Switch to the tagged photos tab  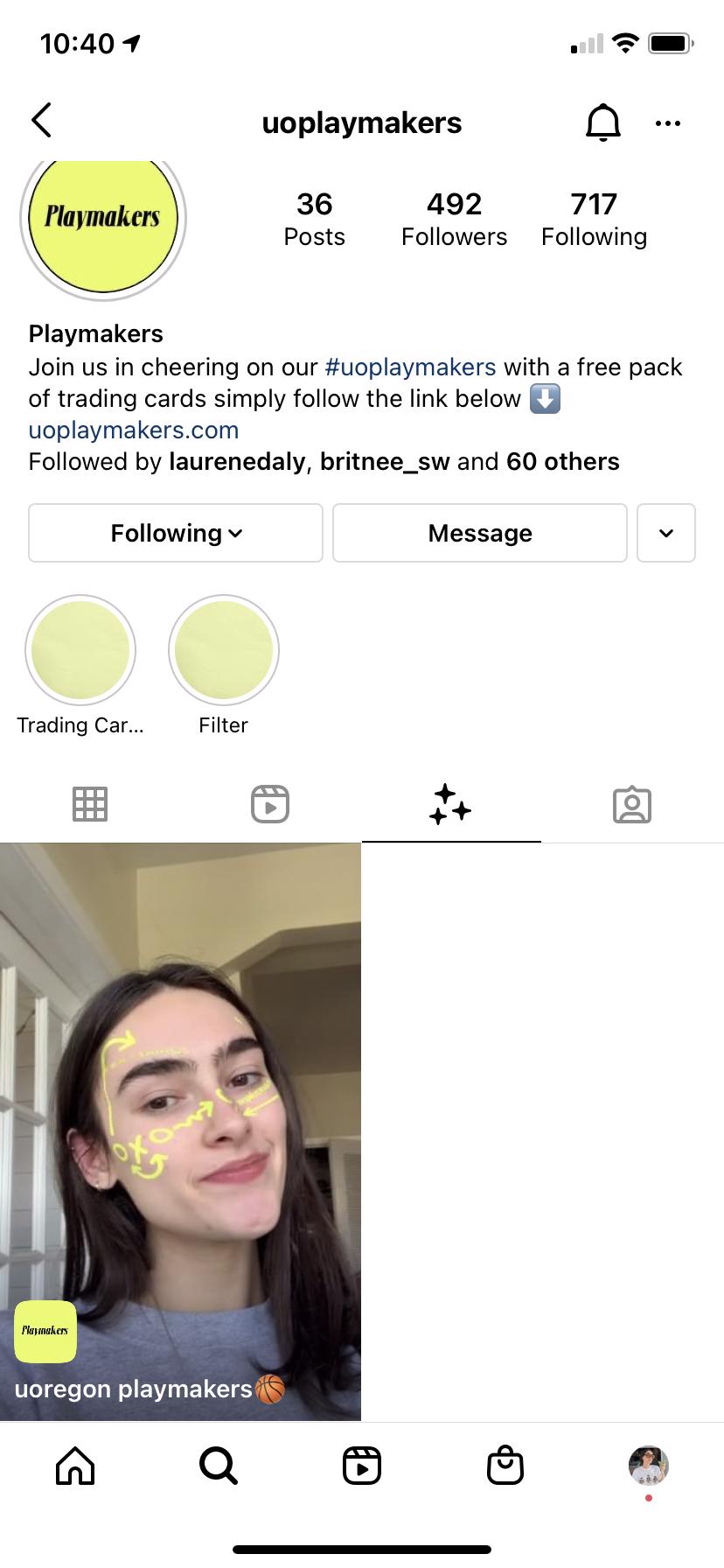pyautogui.click(x=631, y=803)
